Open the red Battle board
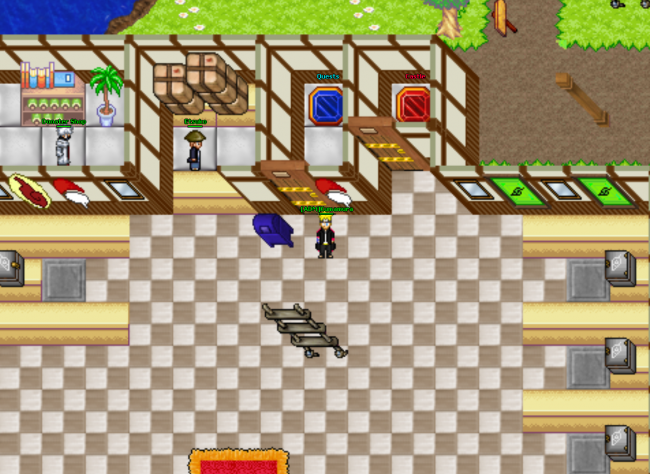 coord(412,104)
